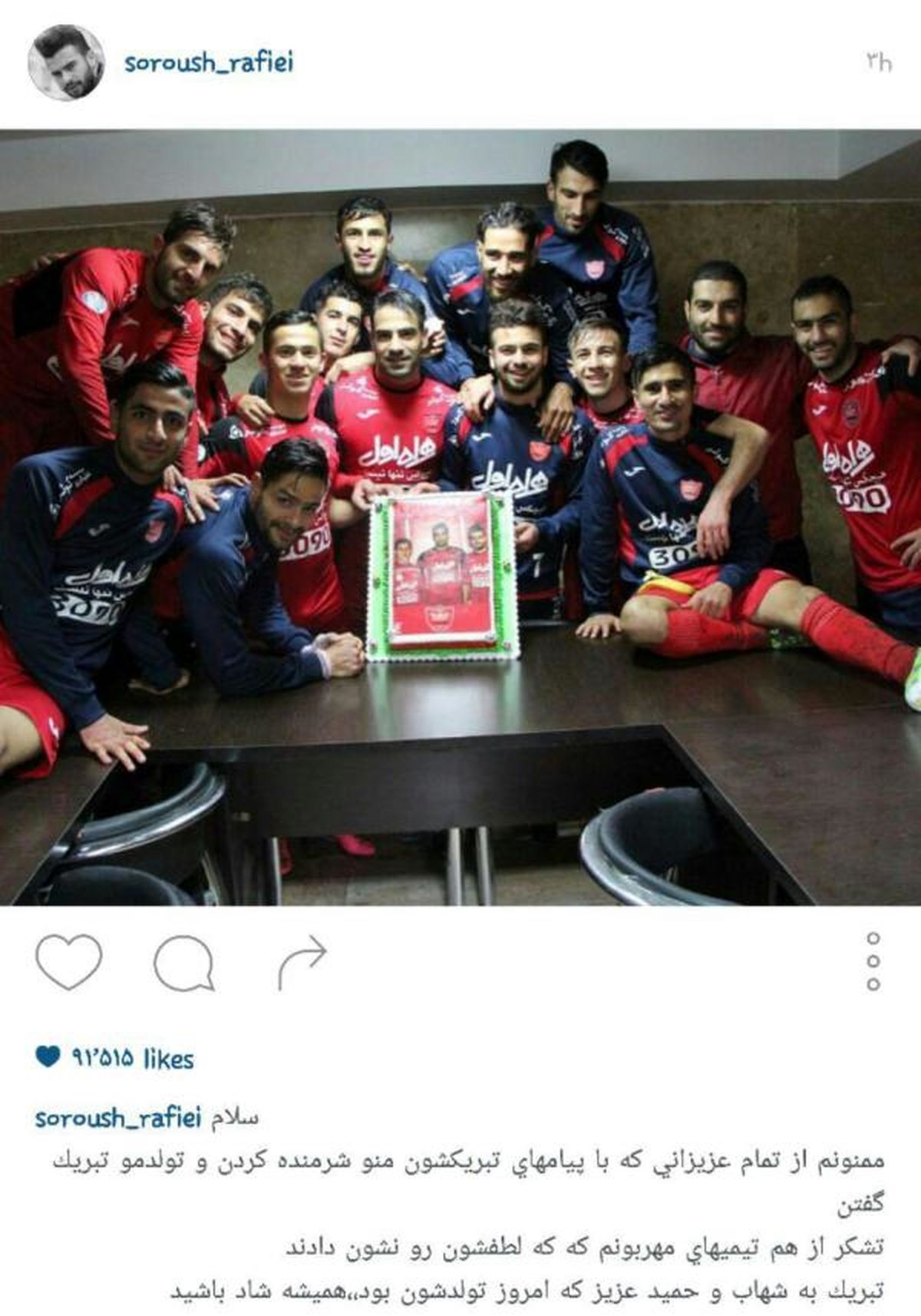
Task: Like this post with the heart icon
Action: [69, 961]
